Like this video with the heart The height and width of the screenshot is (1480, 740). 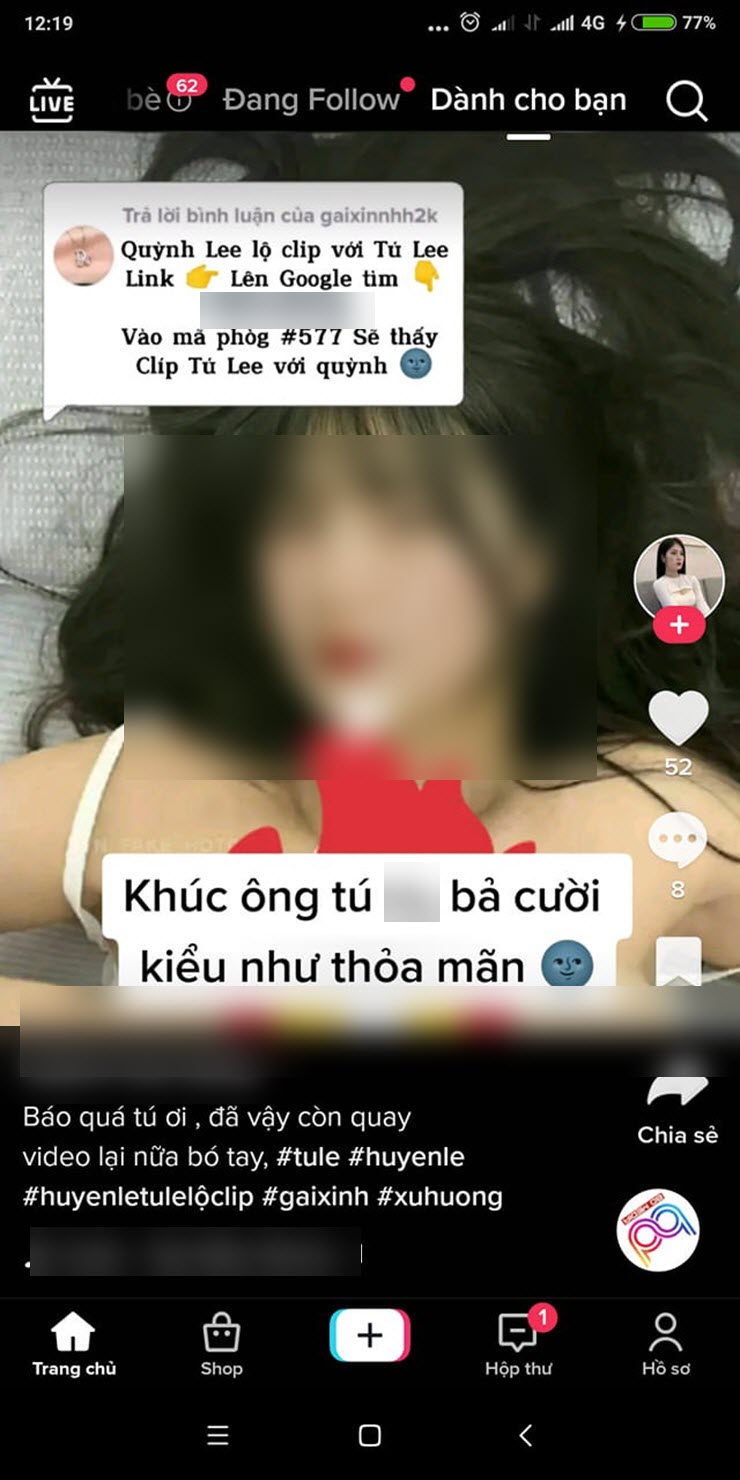tap(678, 718)
